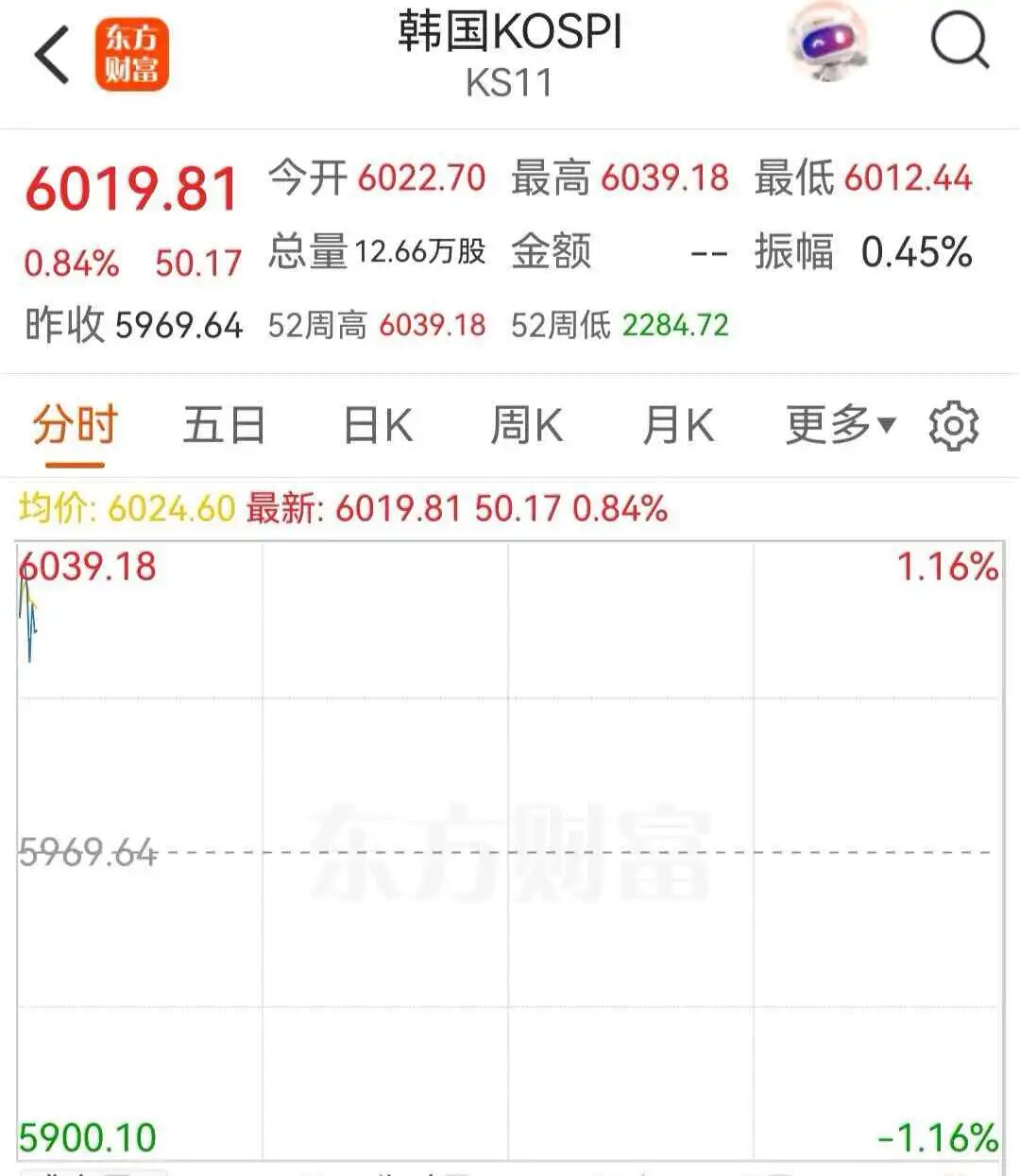Go back using the arrow icon

(x=53, y=55)
